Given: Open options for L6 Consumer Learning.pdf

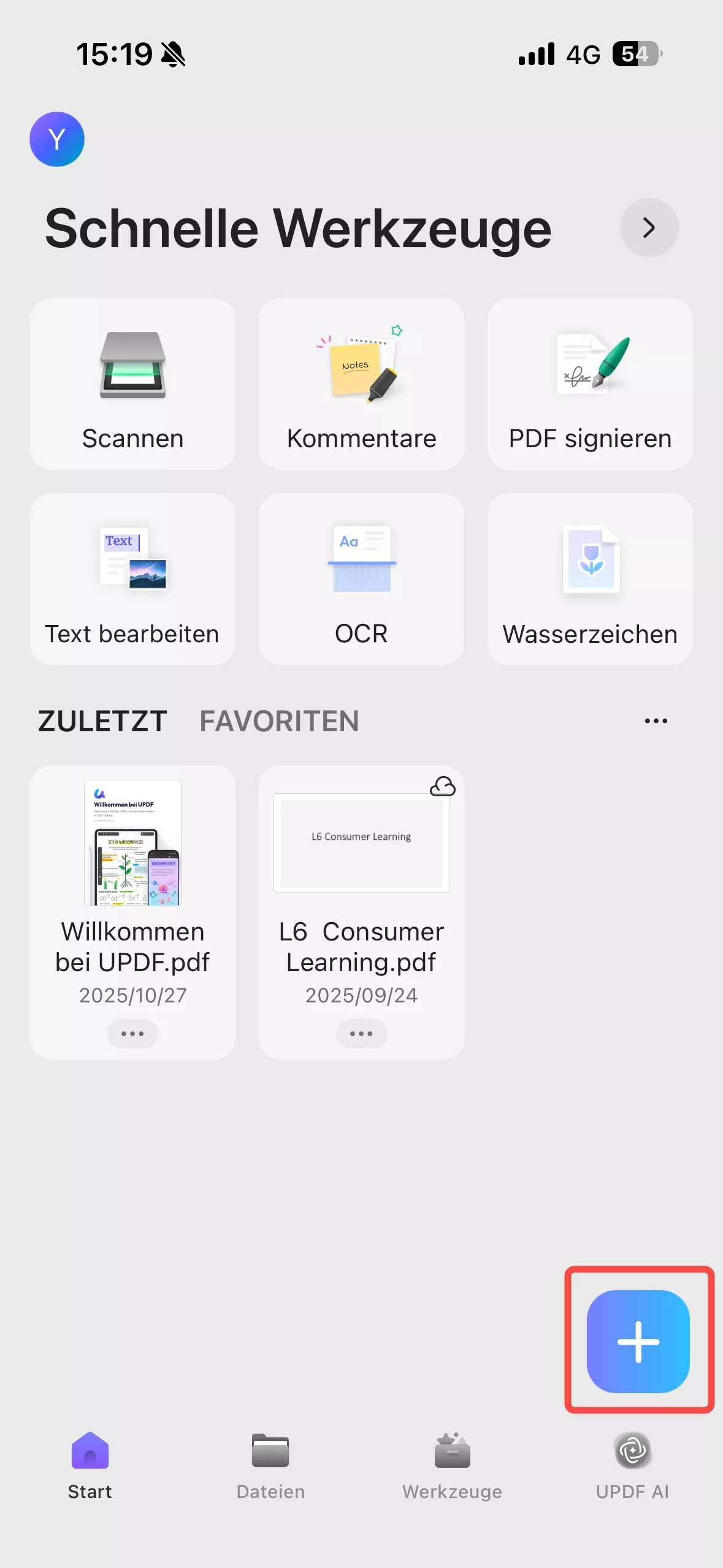Looking at the screenshot, I should 361,1033.
